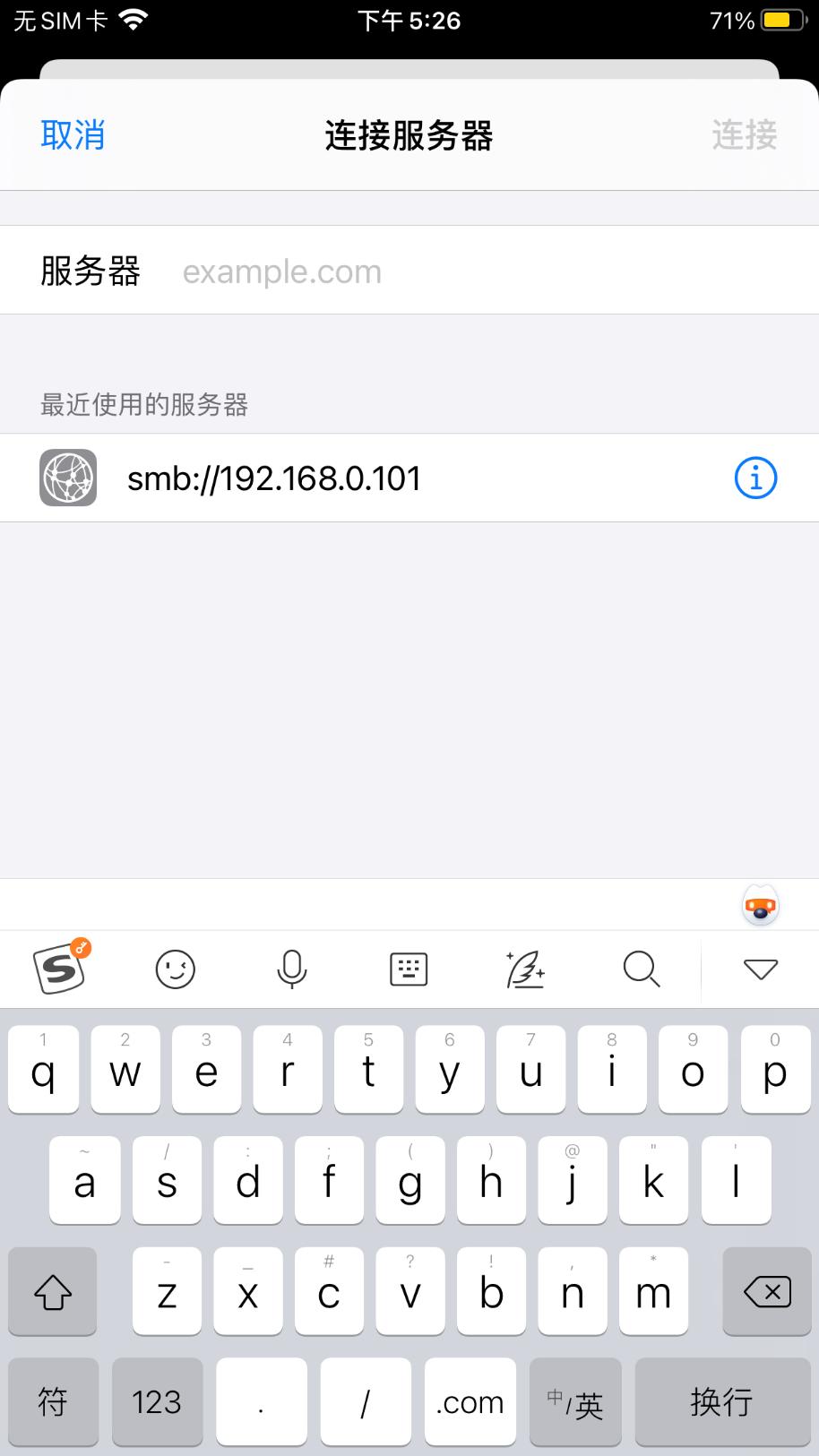The height and width of the screenshot is (1456, 819).
Task: Open the keyboard search icon
Action: (642, 969)
